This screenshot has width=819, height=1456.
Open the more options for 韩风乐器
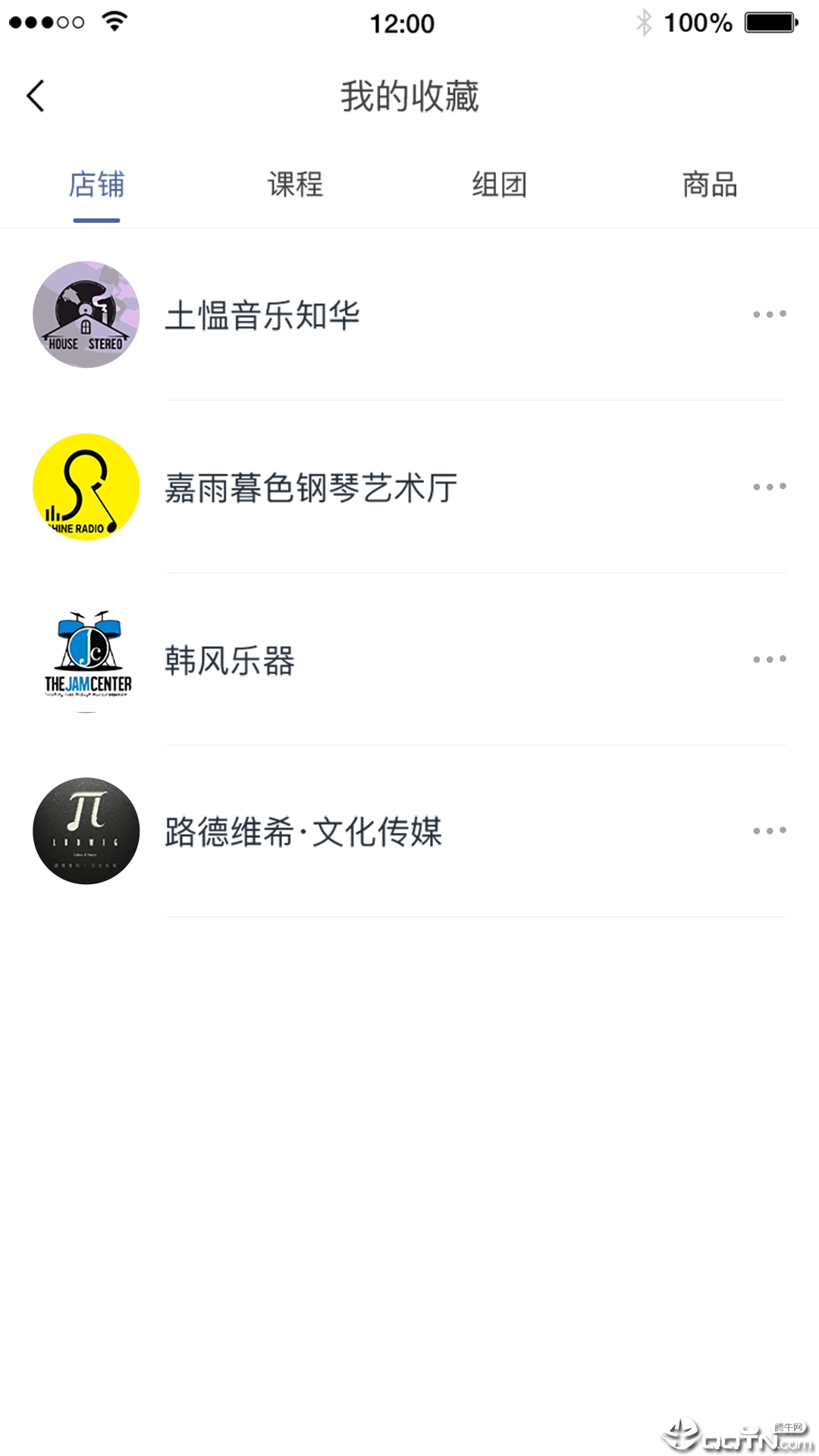click(768, 658)
